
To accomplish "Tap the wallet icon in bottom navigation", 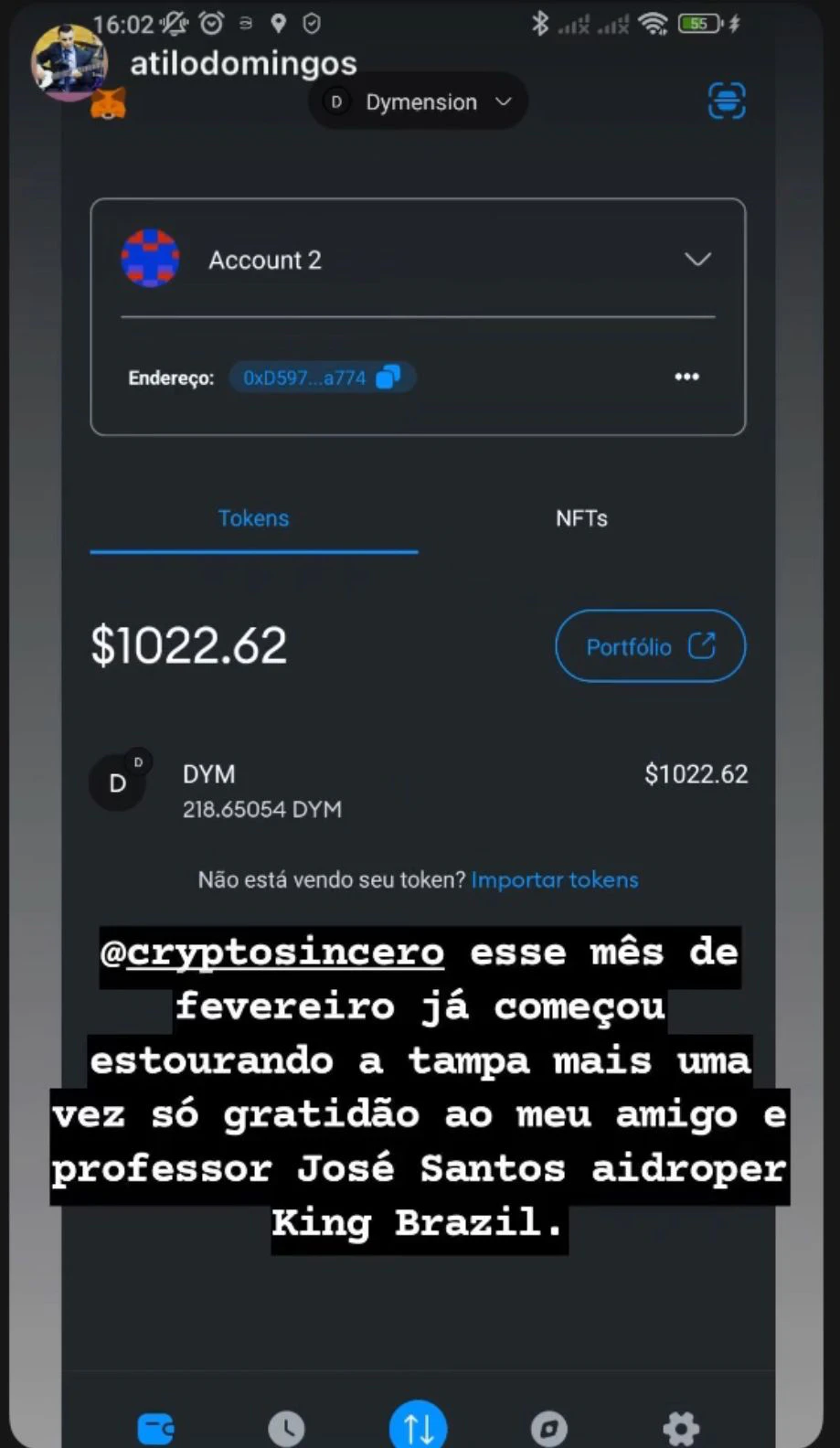I will pyautogui.click(x=156, y=1426).
